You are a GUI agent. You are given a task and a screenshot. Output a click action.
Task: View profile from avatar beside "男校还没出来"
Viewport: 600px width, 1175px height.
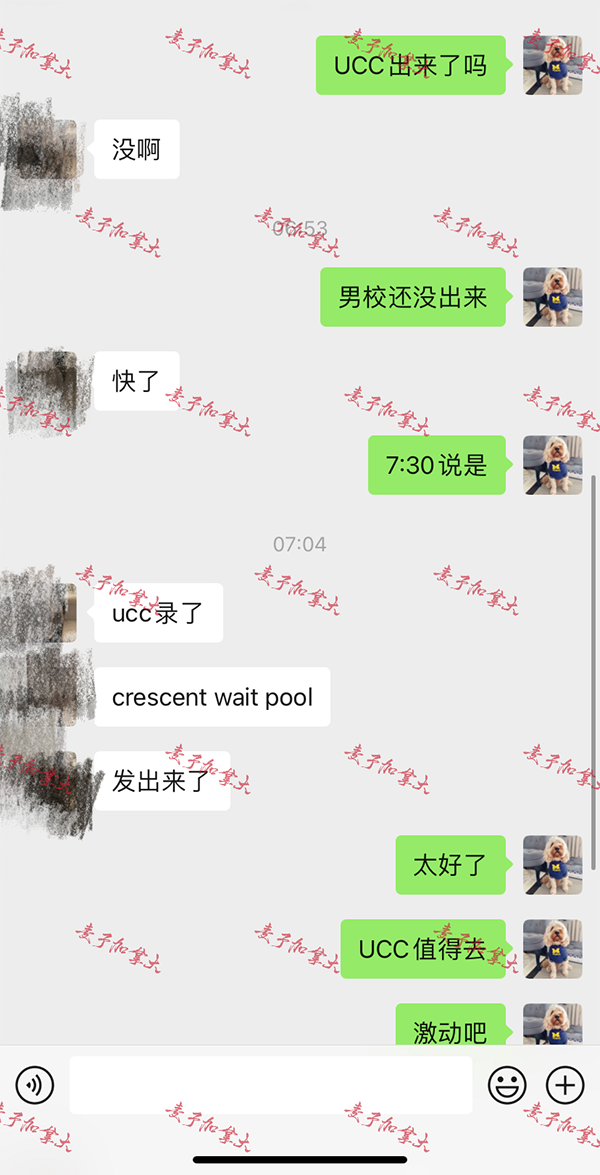pyautogui.click(x=552, y=297)
